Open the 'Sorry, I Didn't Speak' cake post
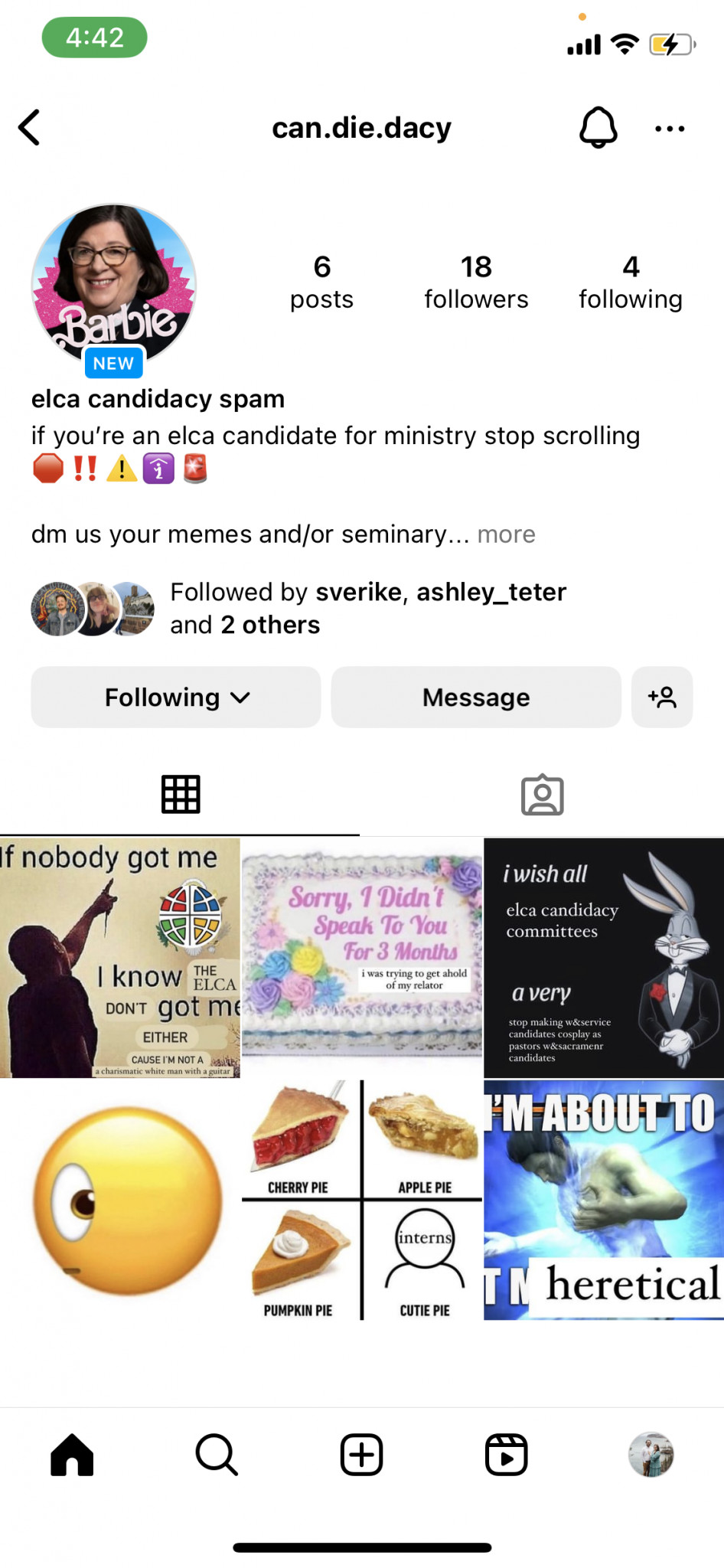 coord(362,958)
